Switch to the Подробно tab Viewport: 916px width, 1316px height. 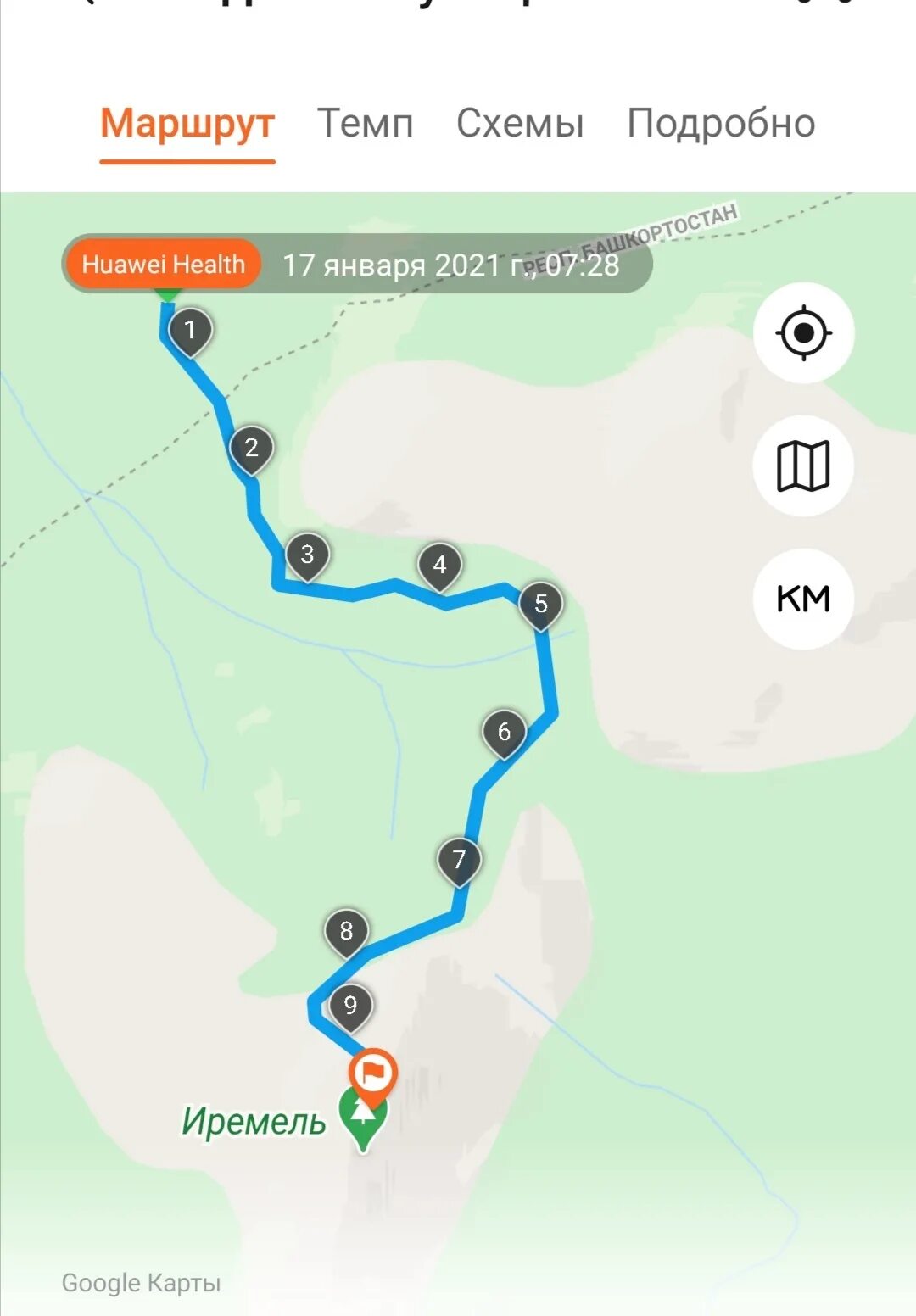721,124
